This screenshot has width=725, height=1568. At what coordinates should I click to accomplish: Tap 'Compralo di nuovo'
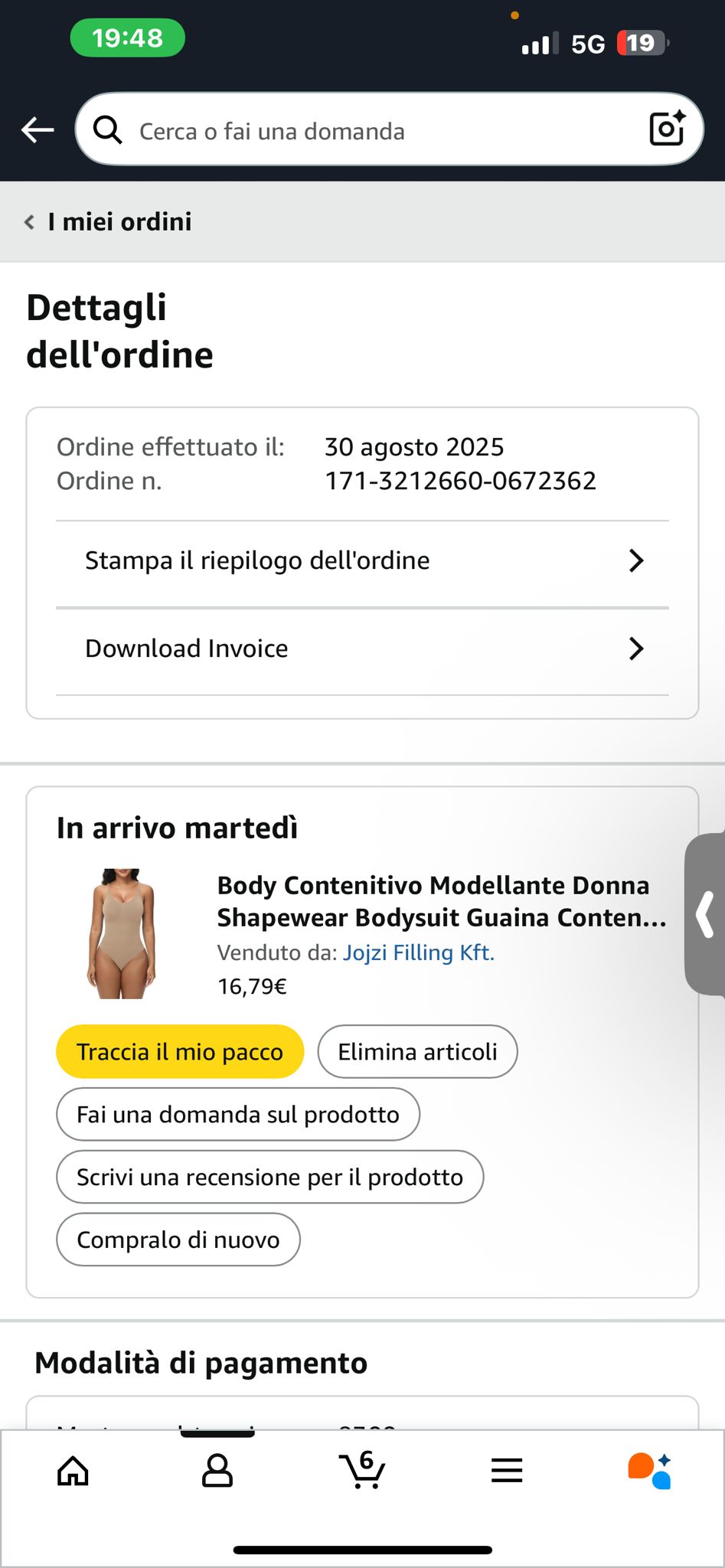pyautogui.click(x=178, y=1240)
